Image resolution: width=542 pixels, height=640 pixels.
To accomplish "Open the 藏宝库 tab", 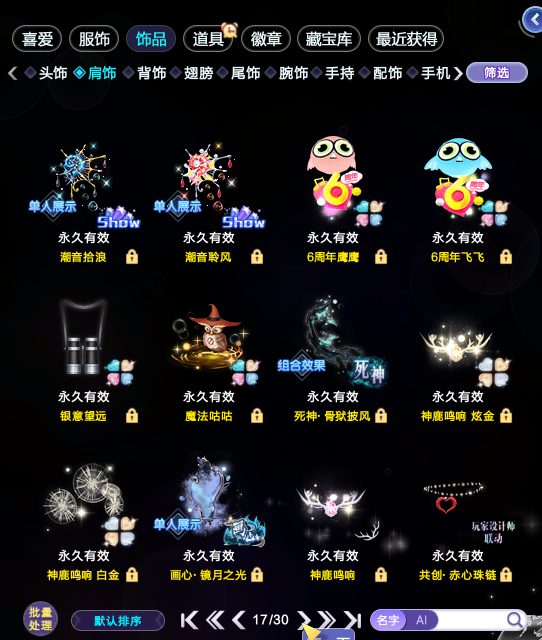I will pyautogui.click(x=329, y=39).
